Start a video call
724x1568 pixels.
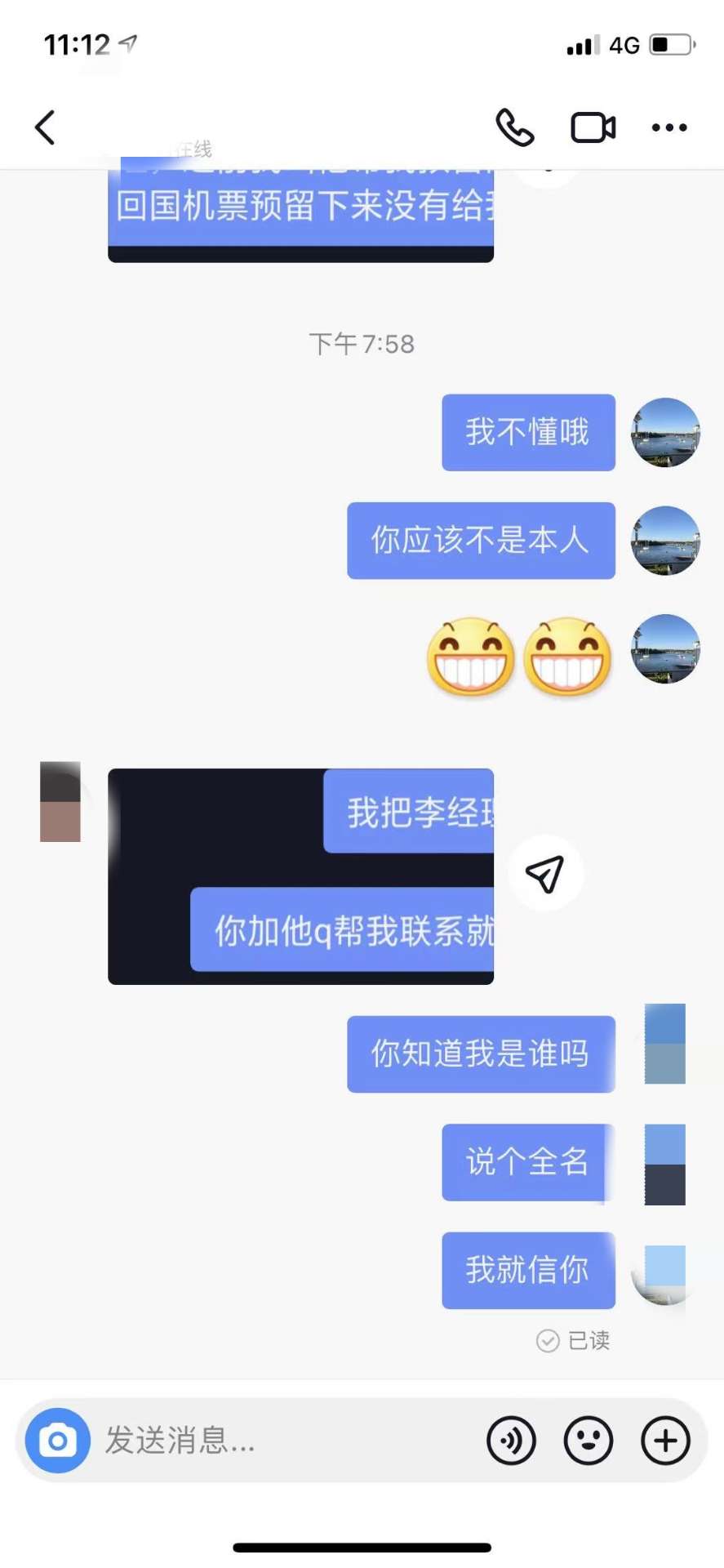coord(593,127)
